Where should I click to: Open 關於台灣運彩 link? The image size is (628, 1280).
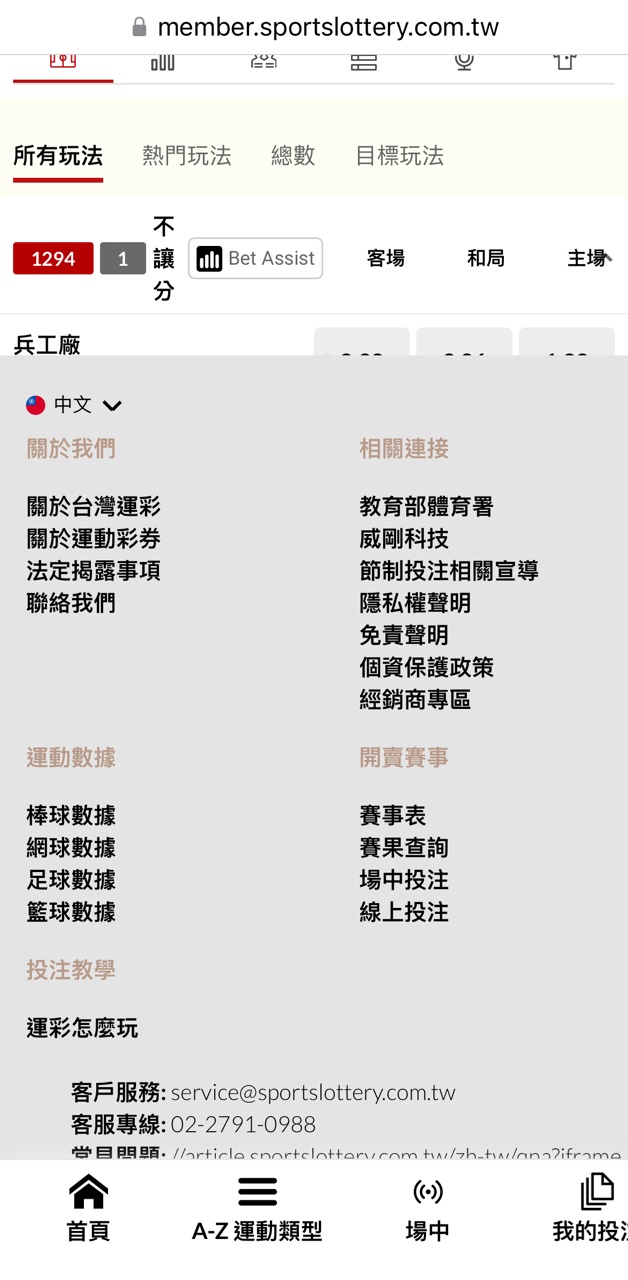click(93, 507)
